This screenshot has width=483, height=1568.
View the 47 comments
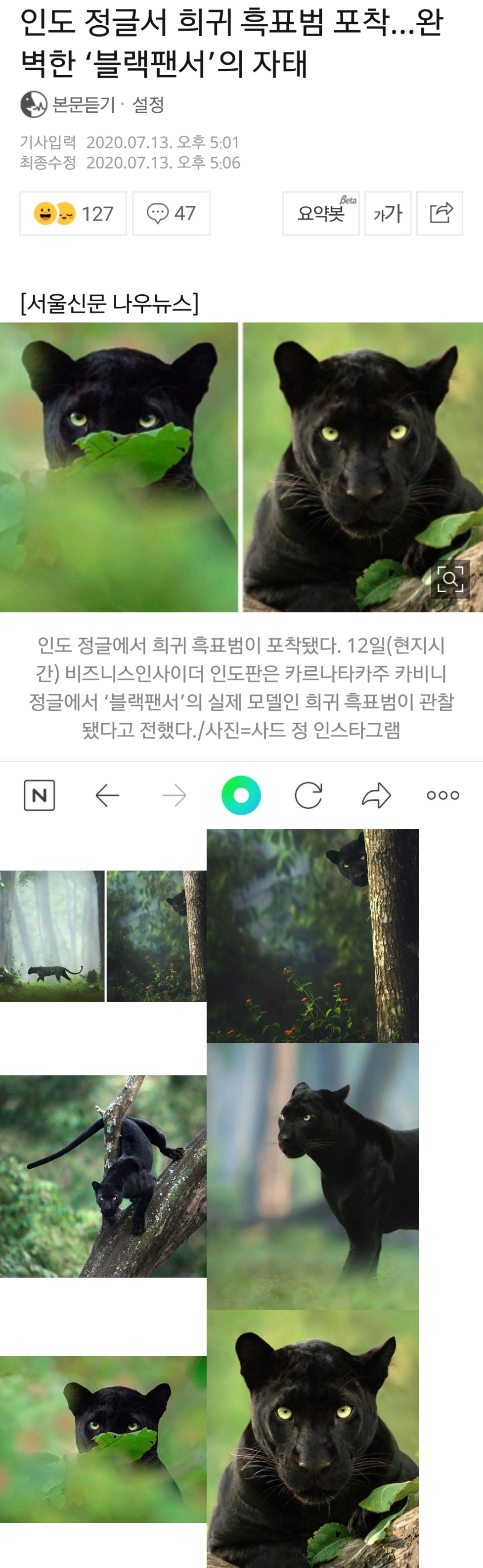pyautogui.click(x=172, y=214)
